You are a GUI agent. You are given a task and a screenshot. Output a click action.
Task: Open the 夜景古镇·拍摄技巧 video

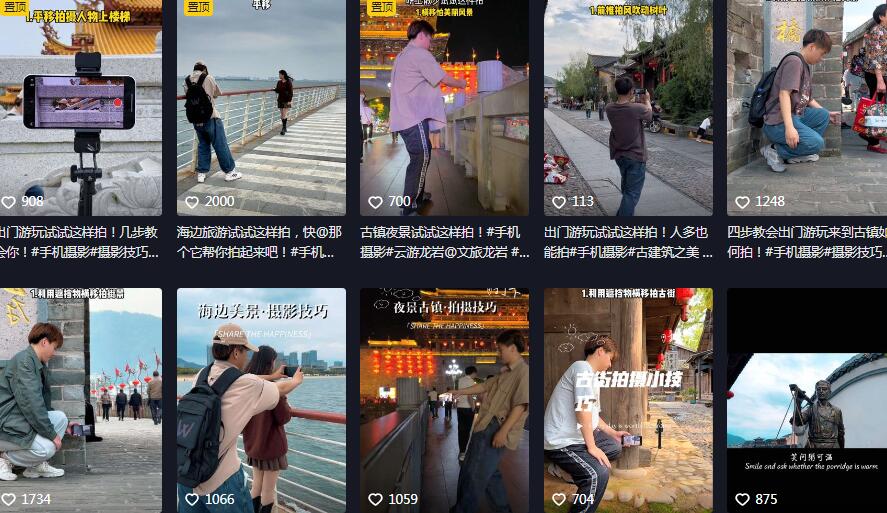click(444, 400)
